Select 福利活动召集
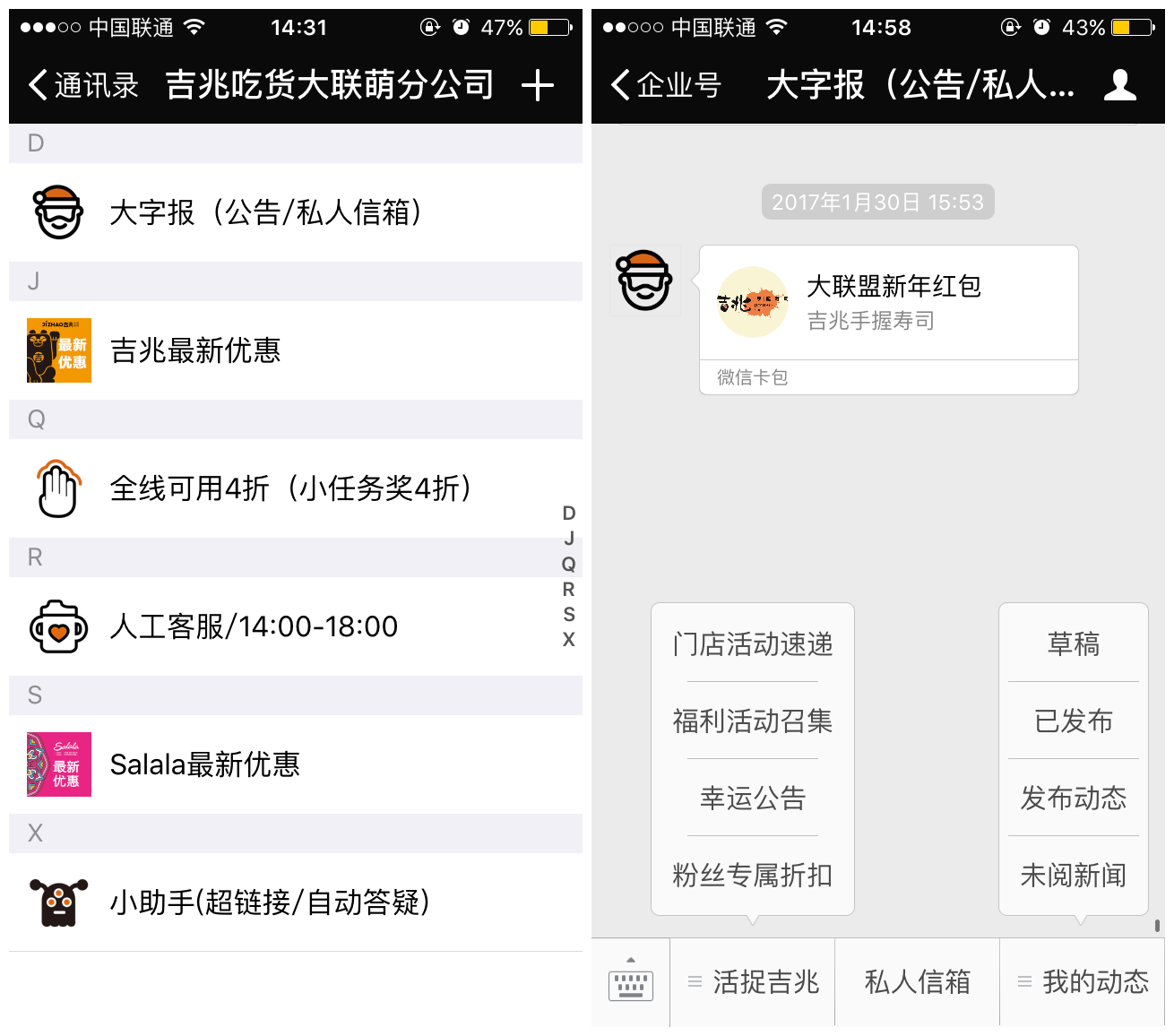The image size is (1174, 1036). pos(753,721)
